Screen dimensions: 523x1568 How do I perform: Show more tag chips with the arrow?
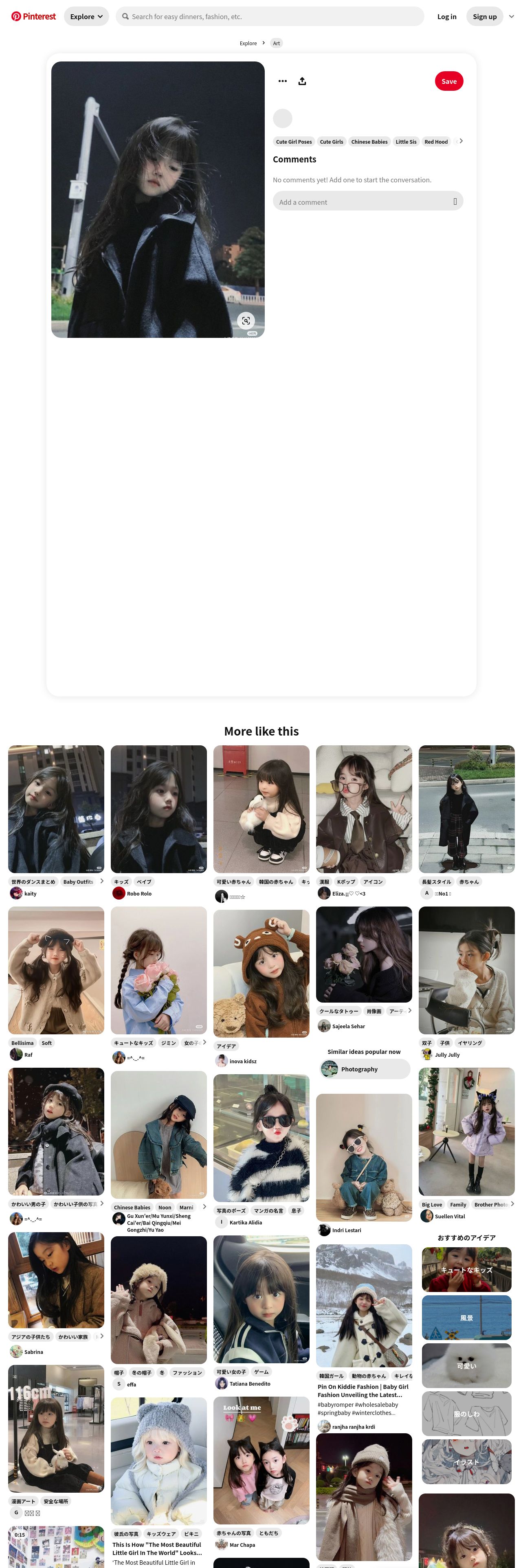(461, 141)
